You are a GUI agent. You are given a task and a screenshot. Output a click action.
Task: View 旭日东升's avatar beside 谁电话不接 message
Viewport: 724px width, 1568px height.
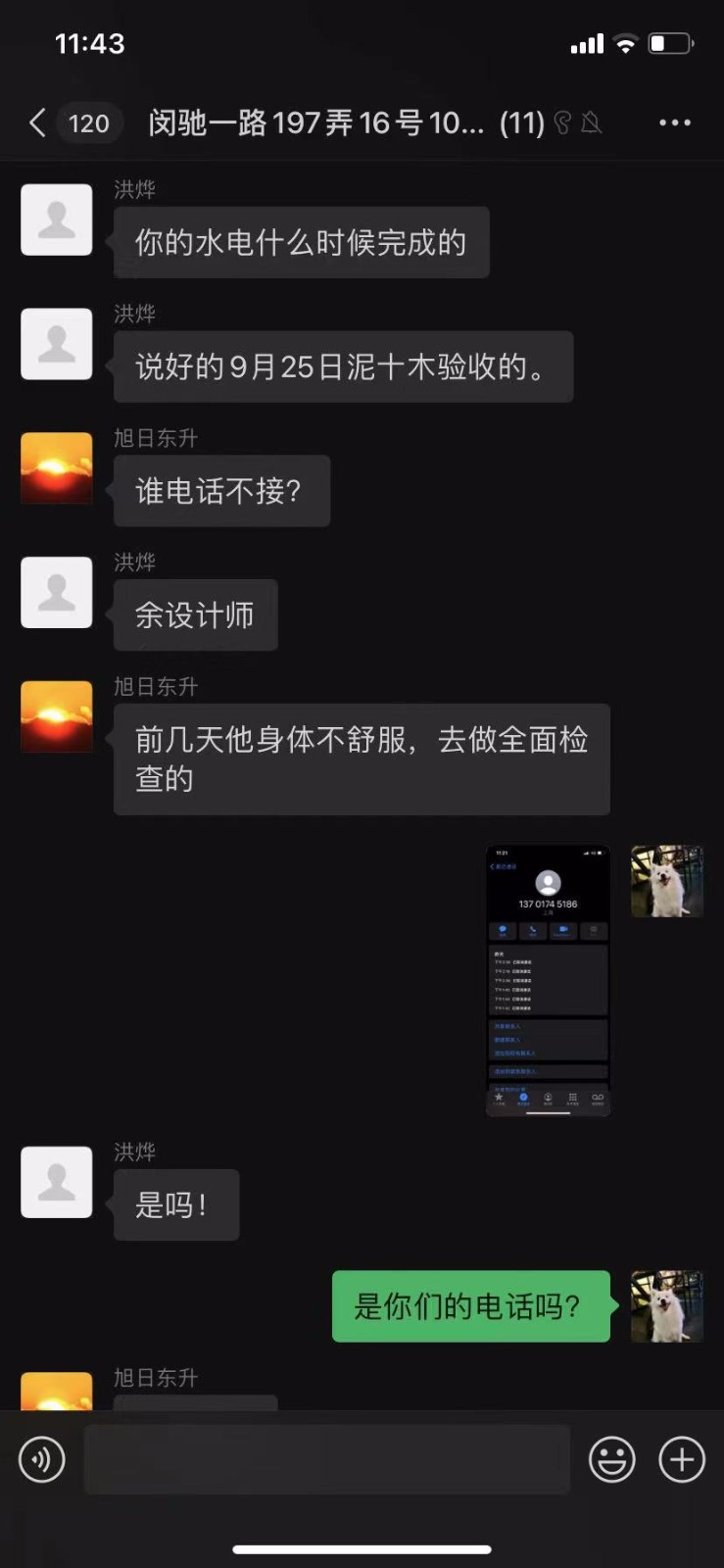pos(57,468)
